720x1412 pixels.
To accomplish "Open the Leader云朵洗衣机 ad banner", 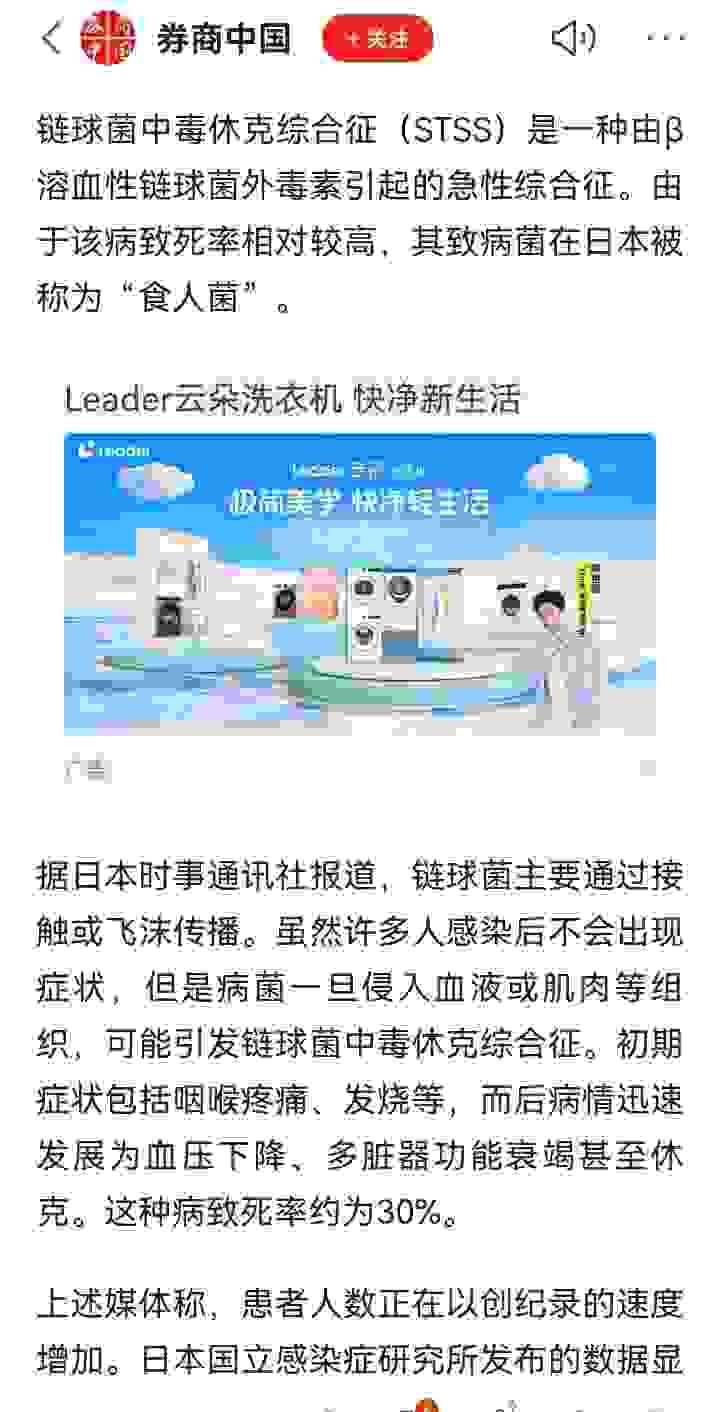I will point(360,583).
